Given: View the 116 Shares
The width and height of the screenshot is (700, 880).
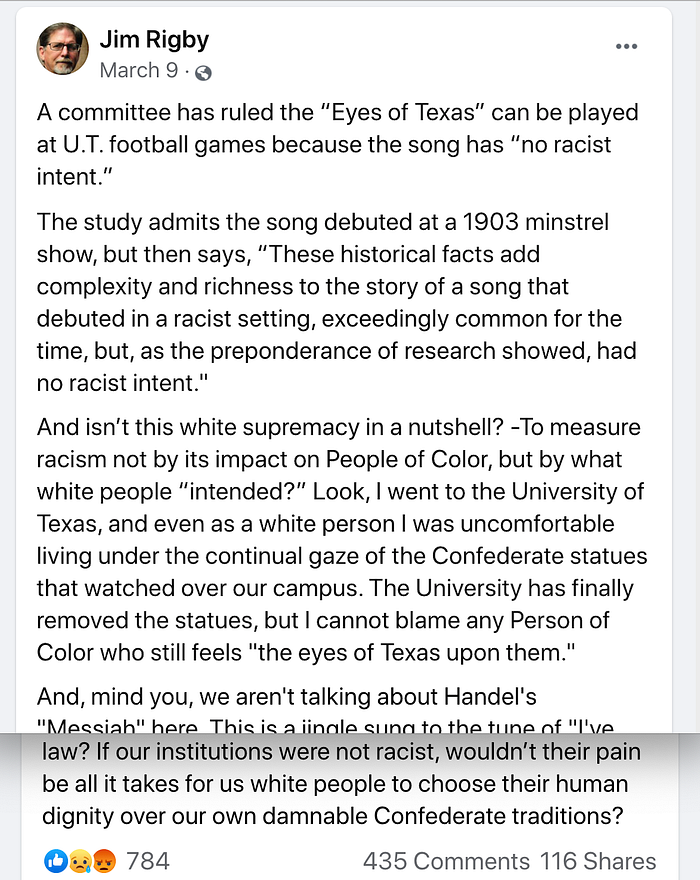Looking at the screenshot, I should tap(598, 861).
